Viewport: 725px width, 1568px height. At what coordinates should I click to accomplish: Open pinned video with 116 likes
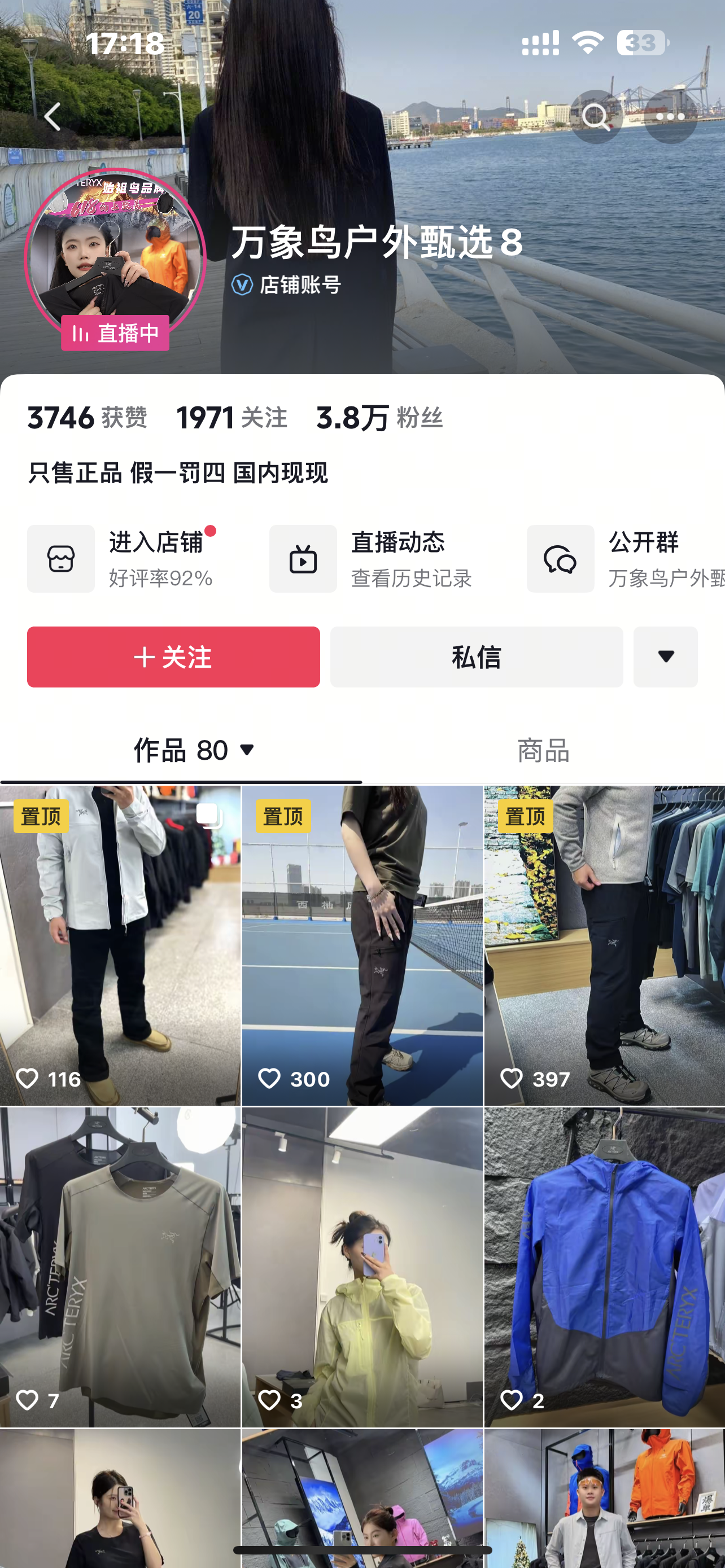[x=120, y=945]
